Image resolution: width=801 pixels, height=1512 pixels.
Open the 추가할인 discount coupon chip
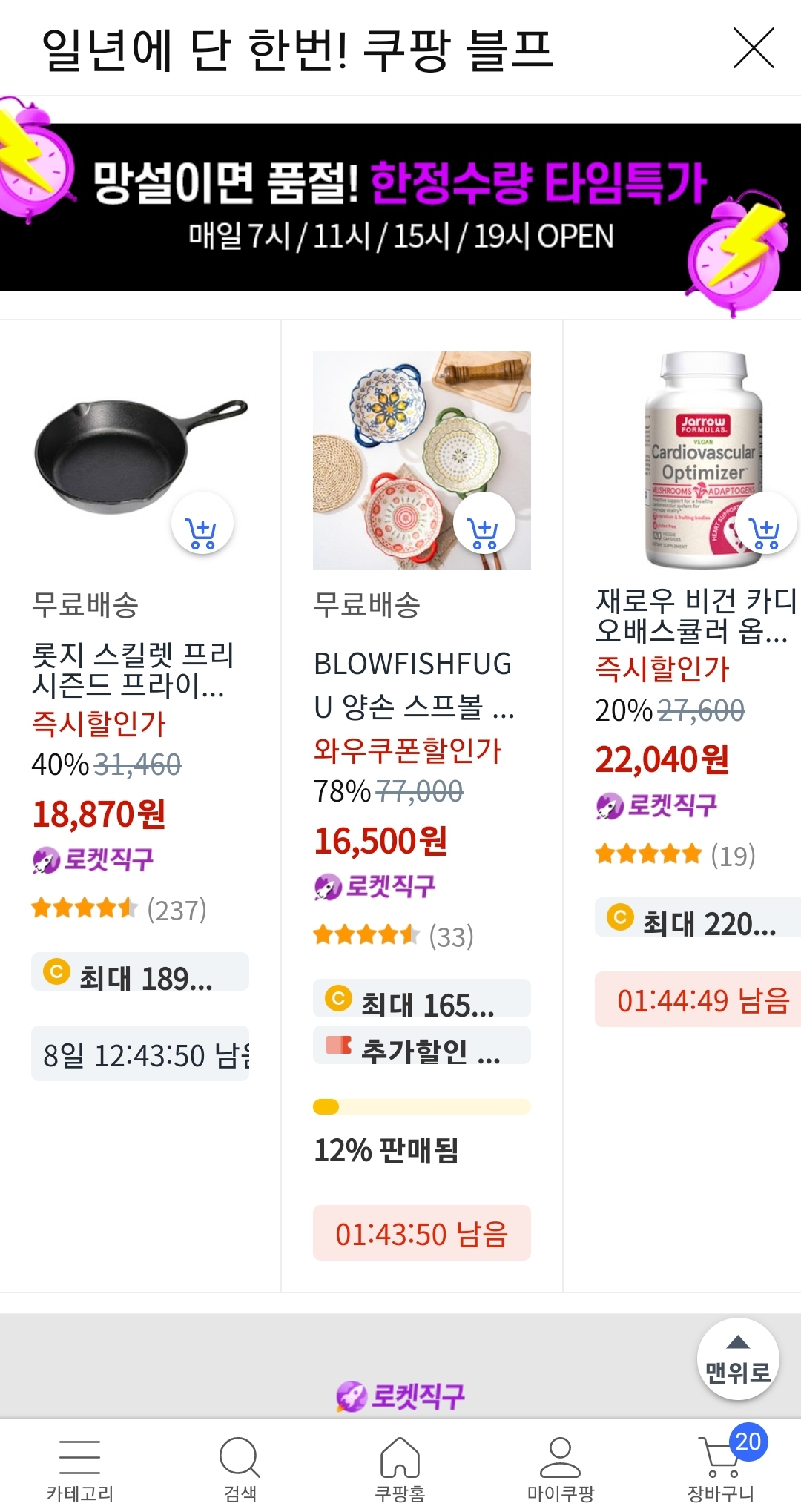point(421,1046)
